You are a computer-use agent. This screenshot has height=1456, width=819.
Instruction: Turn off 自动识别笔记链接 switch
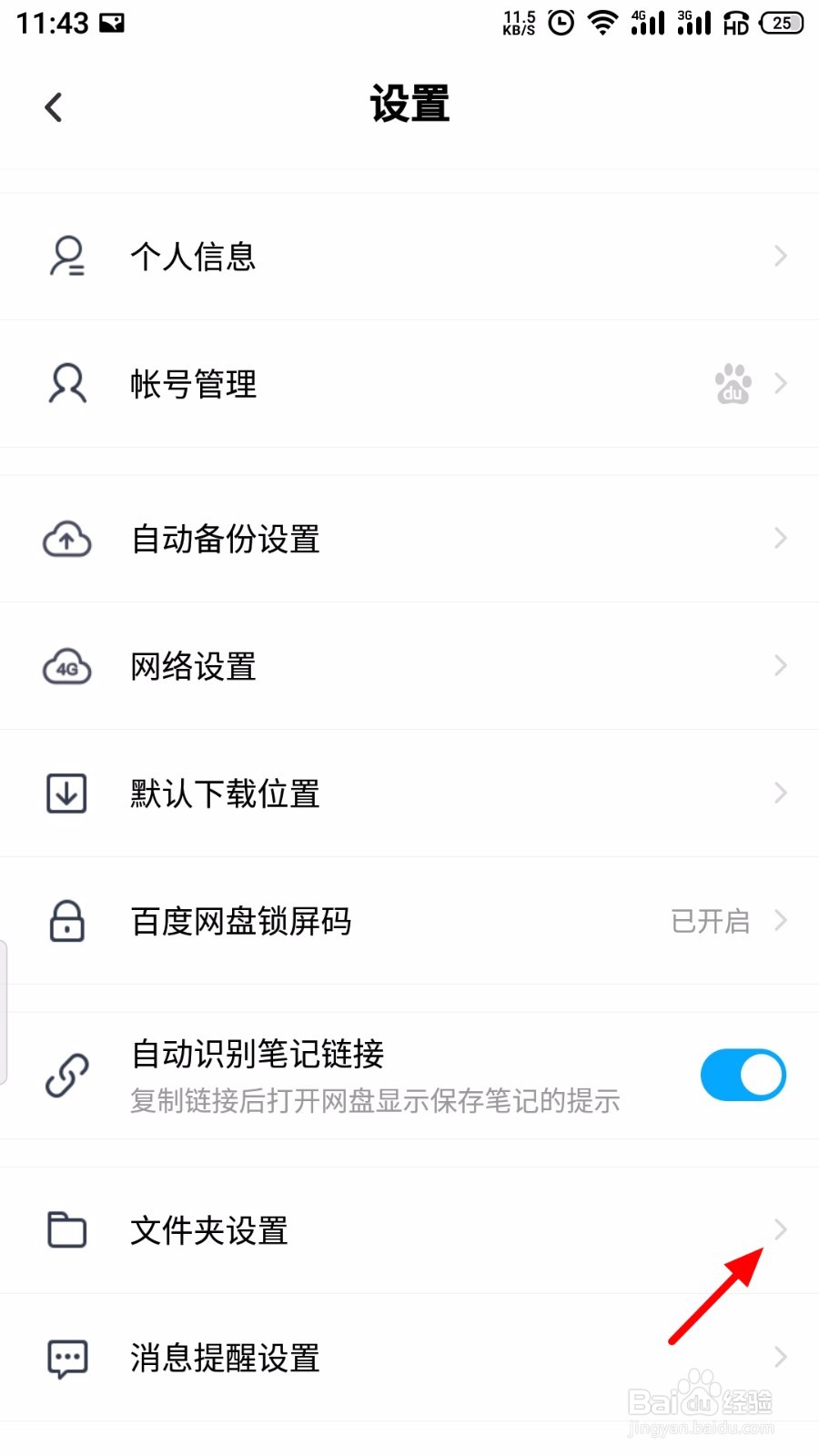tap(743, 1075)
